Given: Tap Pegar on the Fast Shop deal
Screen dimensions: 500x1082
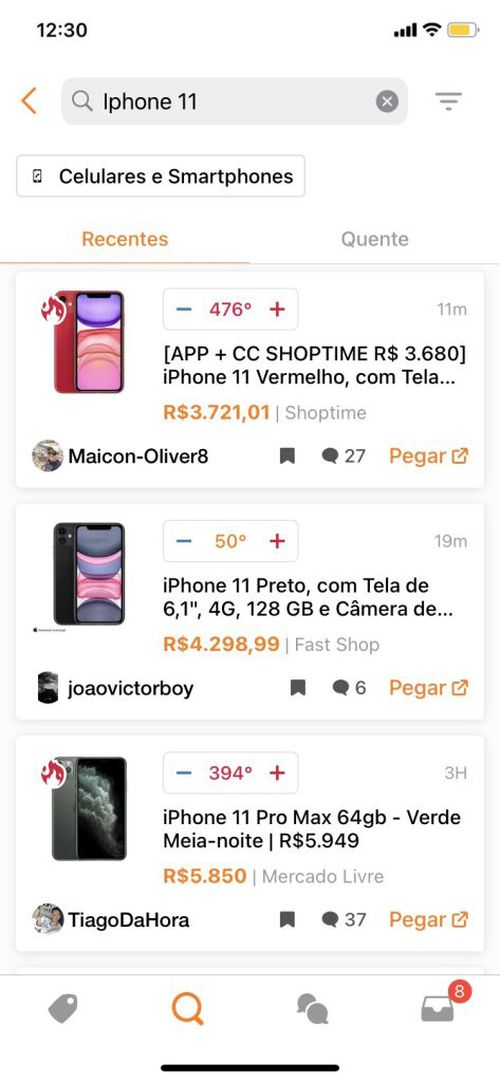Looking at the screenshot, I should pos(429,688).
